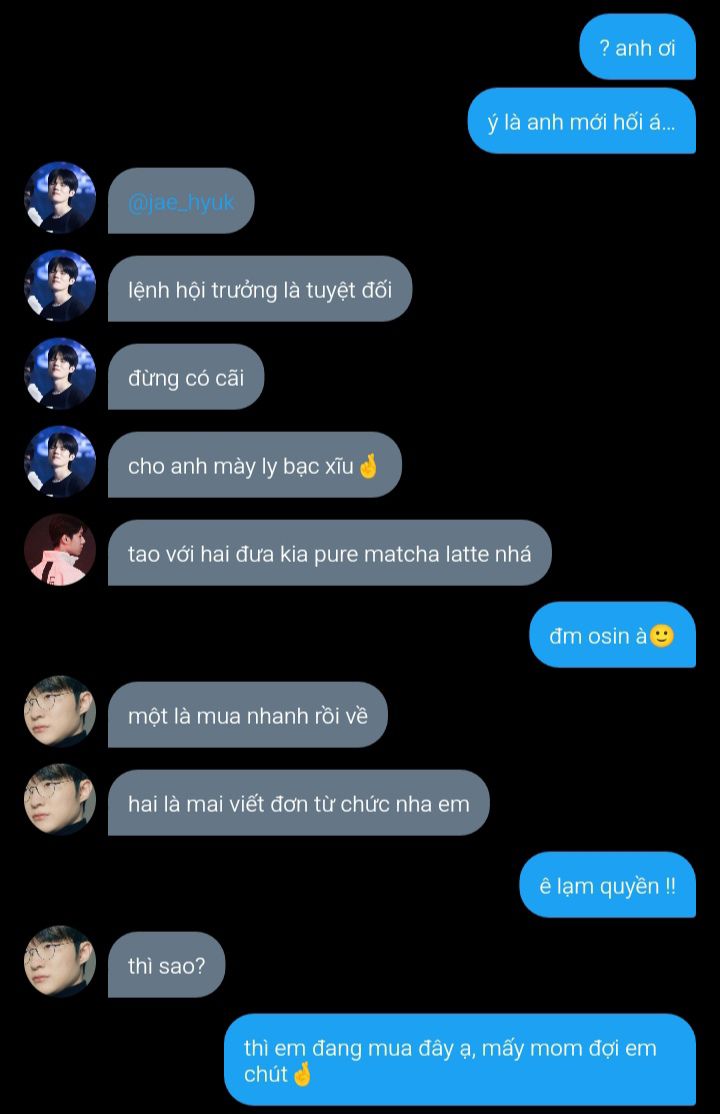View profile picture next to the matcha latte message

pos(60,550)
